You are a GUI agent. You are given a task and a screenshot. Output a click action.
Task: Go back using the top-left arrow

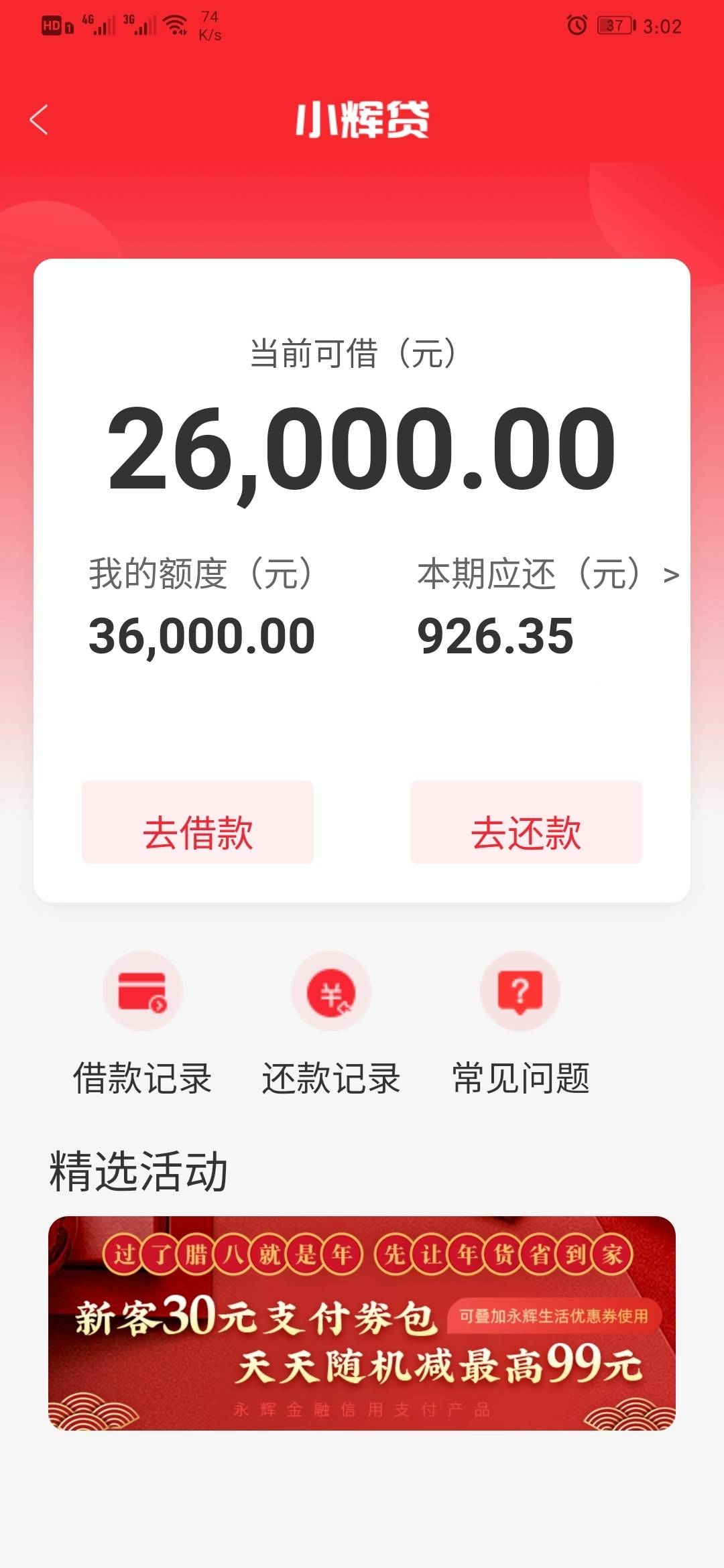pyautogui.click(x=39, y=120)
